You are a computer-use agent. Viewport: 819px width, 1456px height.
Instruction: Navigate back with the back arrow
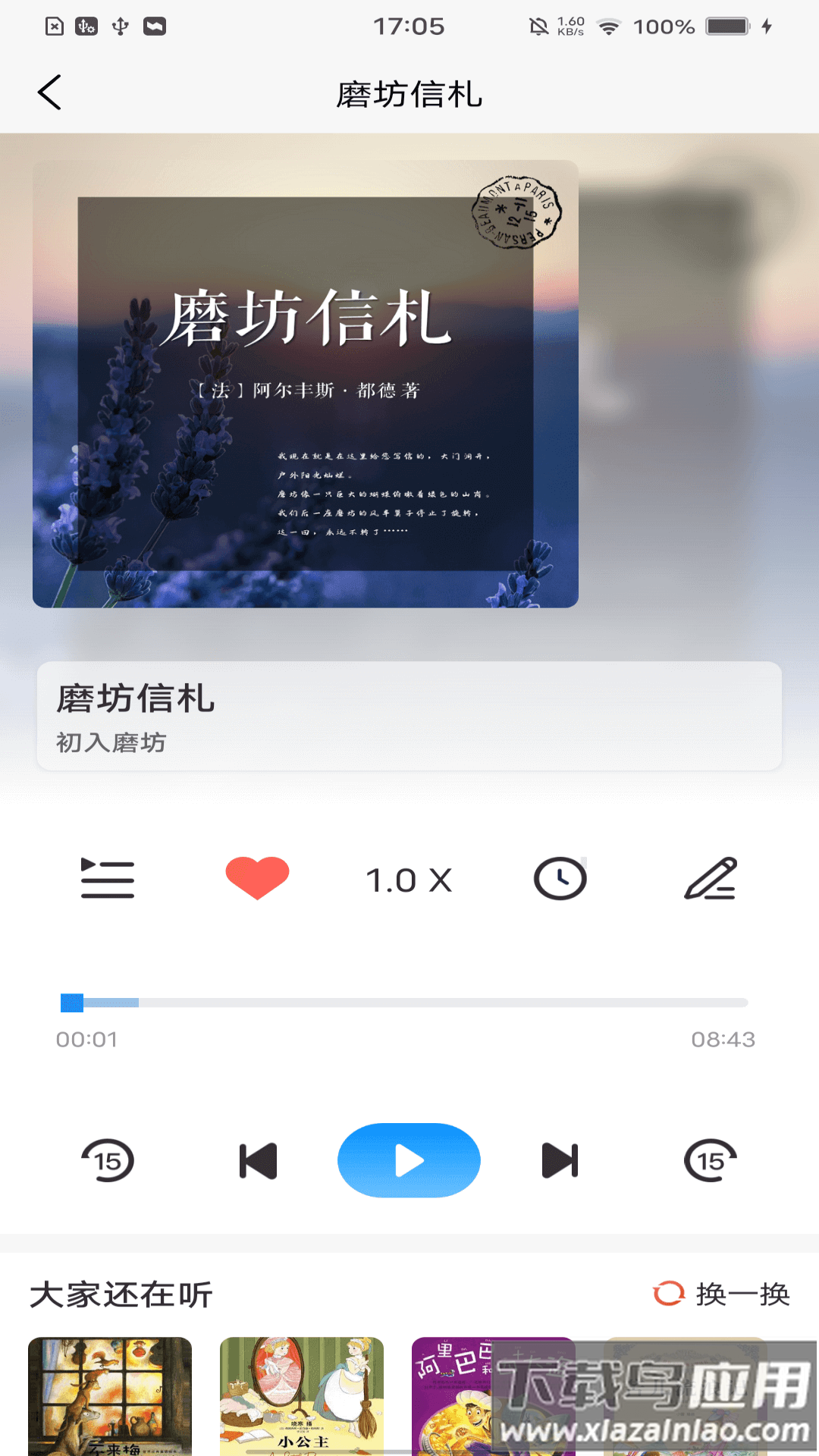click(49, 93)
